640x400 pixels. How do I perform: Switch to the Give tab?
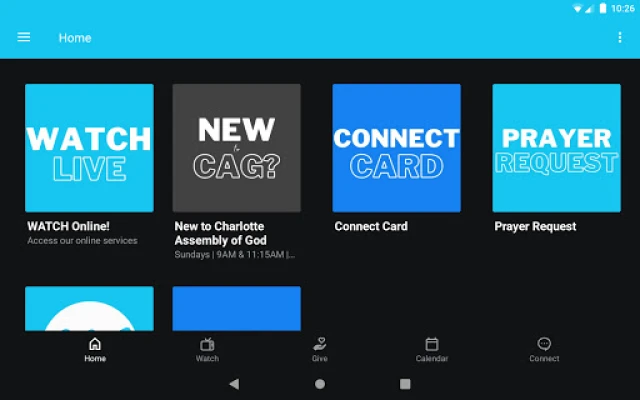(320, 349)
